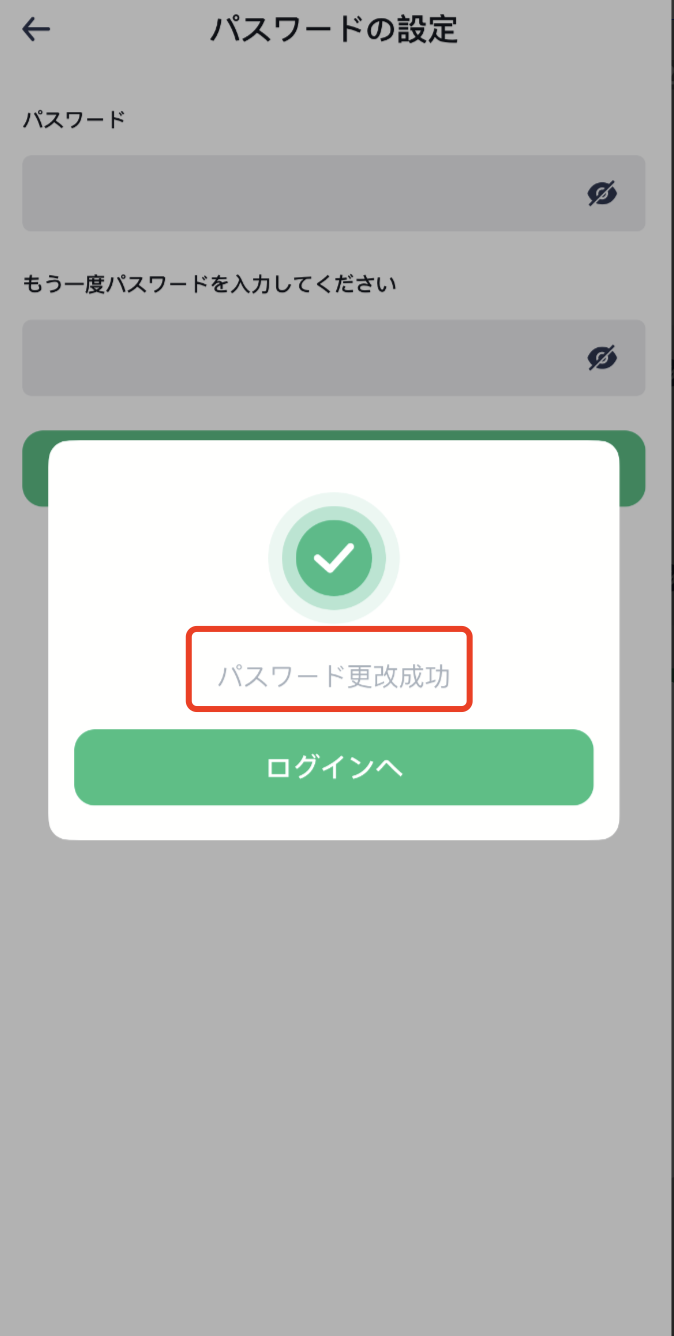Toggle visibility of the パスワード field
Viewport: 674px width, 1336px height.
click(x=601, y=194)
